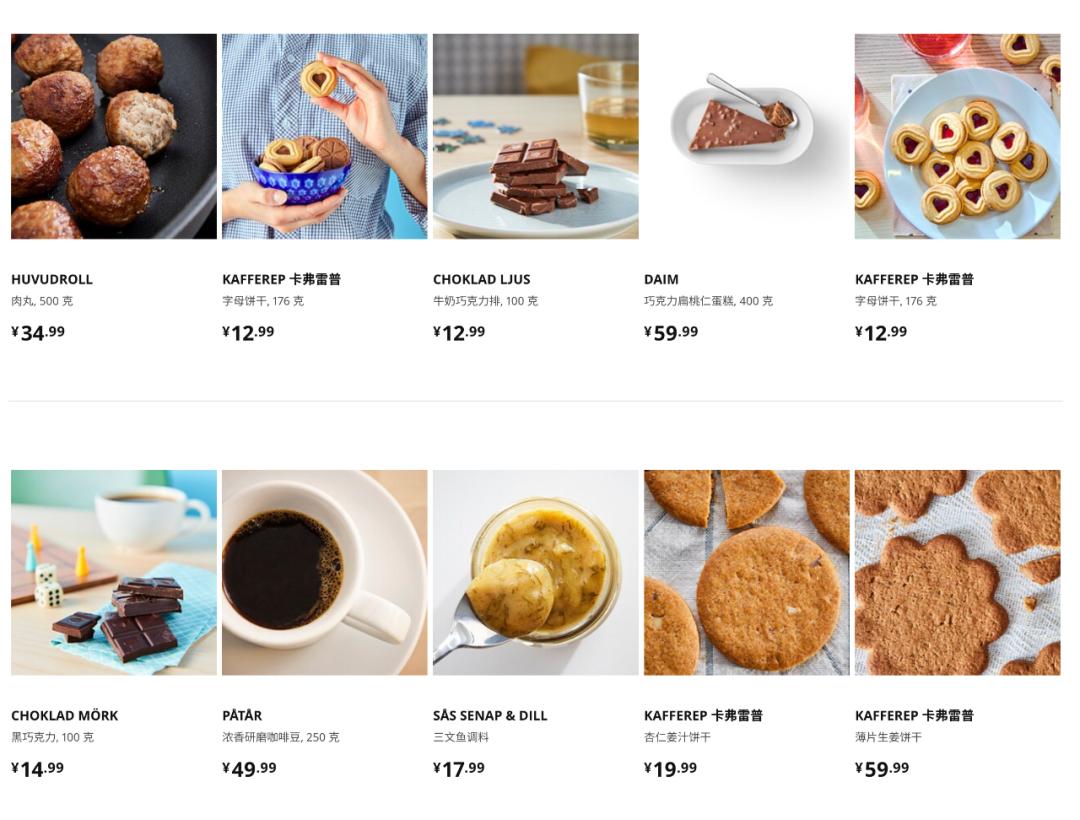View SÅS SENAP & DILL salmon sauce

(x=535, y=573)
